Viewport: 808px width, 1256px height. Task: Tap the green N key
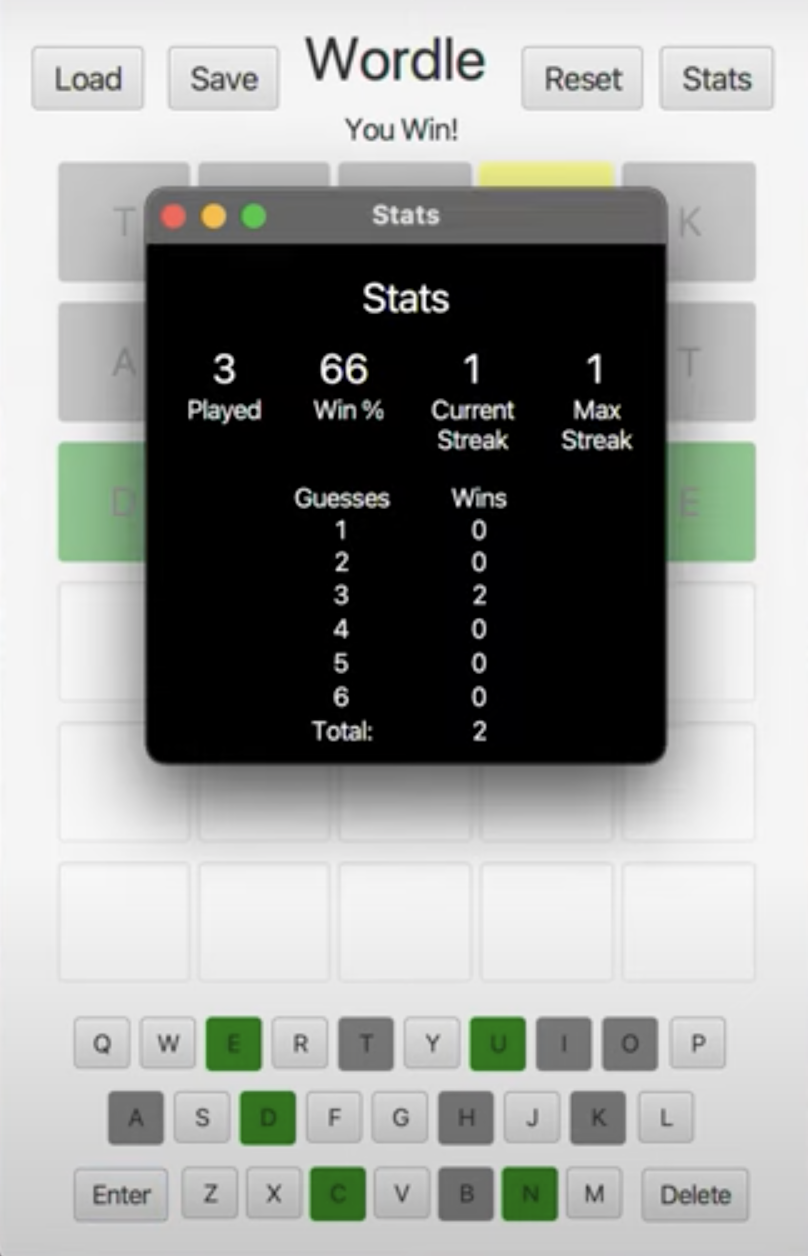pyautogui.click(x=530, y=1194)
